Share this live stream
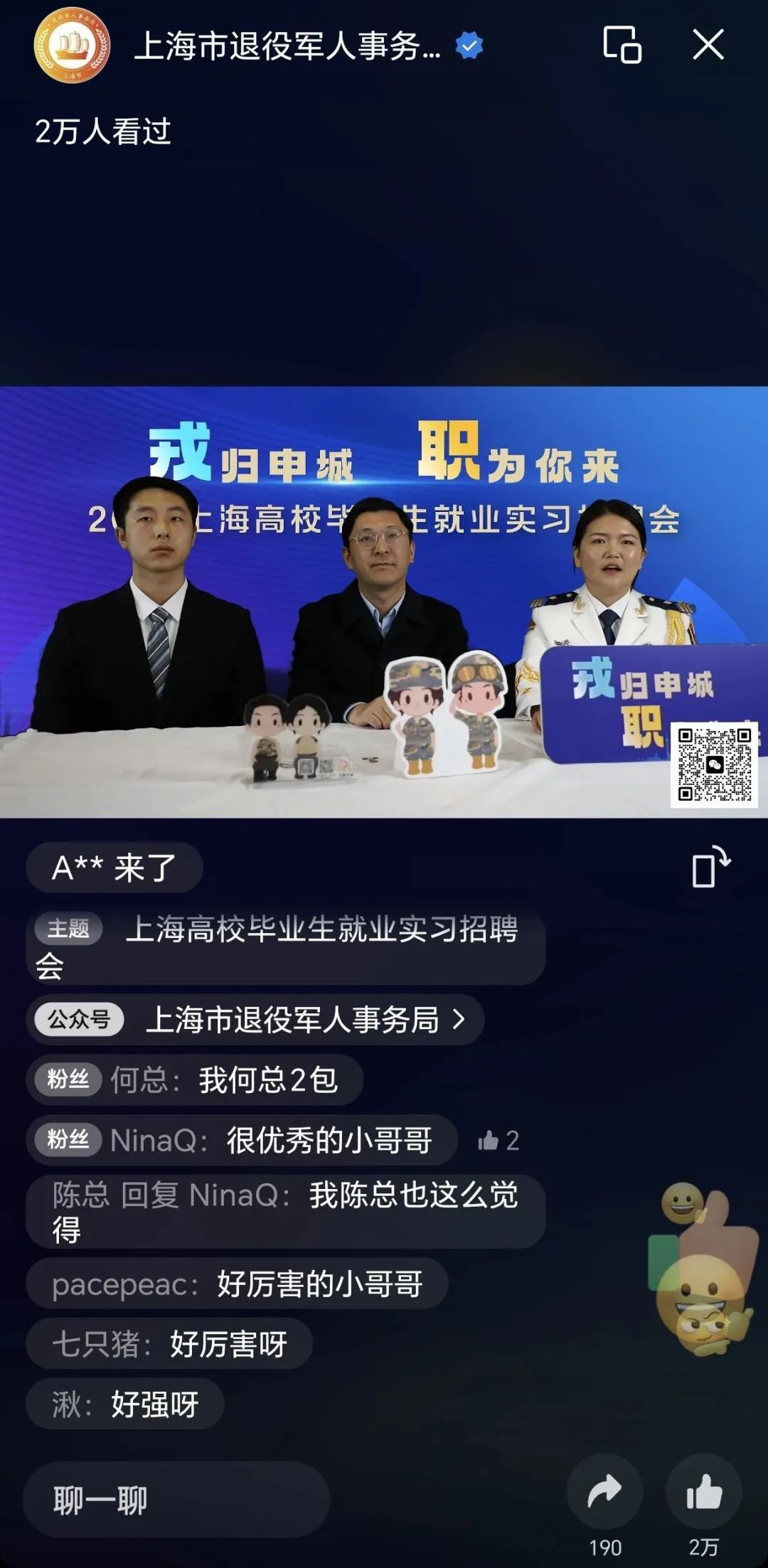This screenshot has height=1568, width=768. point(604,1492)
